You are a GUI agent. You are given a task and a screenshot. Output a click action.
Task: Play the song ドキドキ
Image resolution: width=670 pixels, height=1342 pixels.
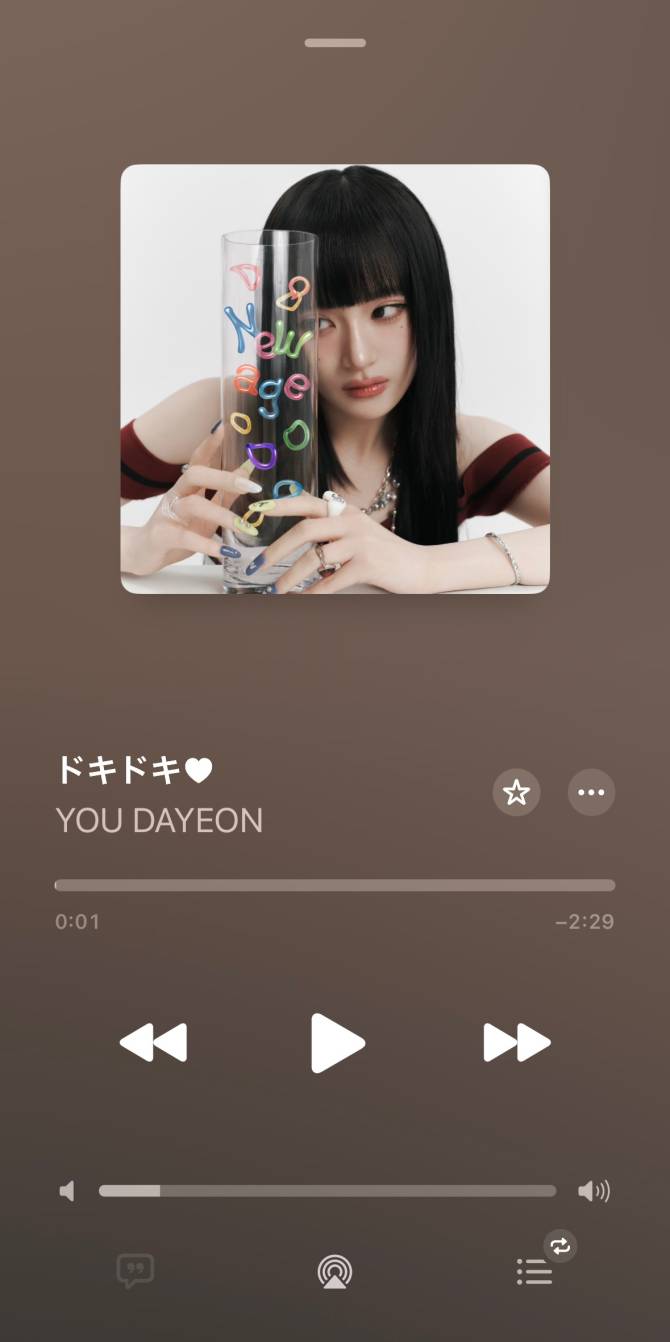pos(337,1043)
